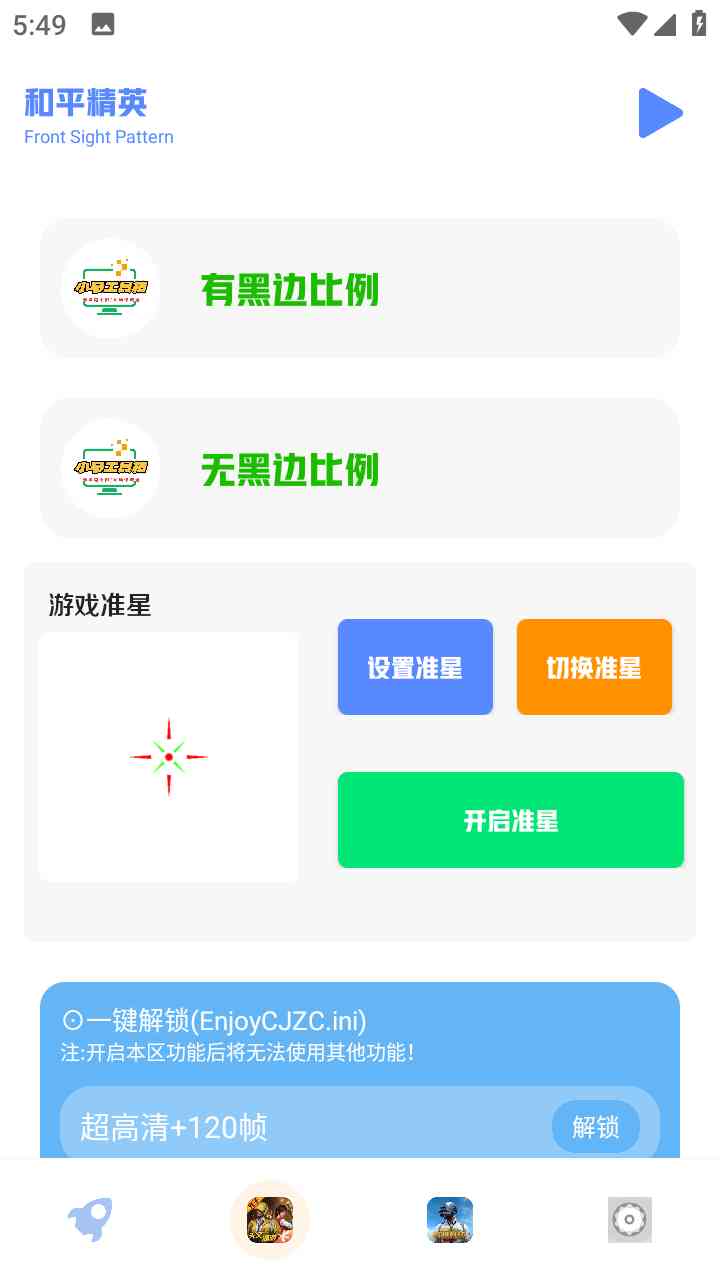Unlock 超高清+120帧 with 解锁

click(x=595, y=1127)
